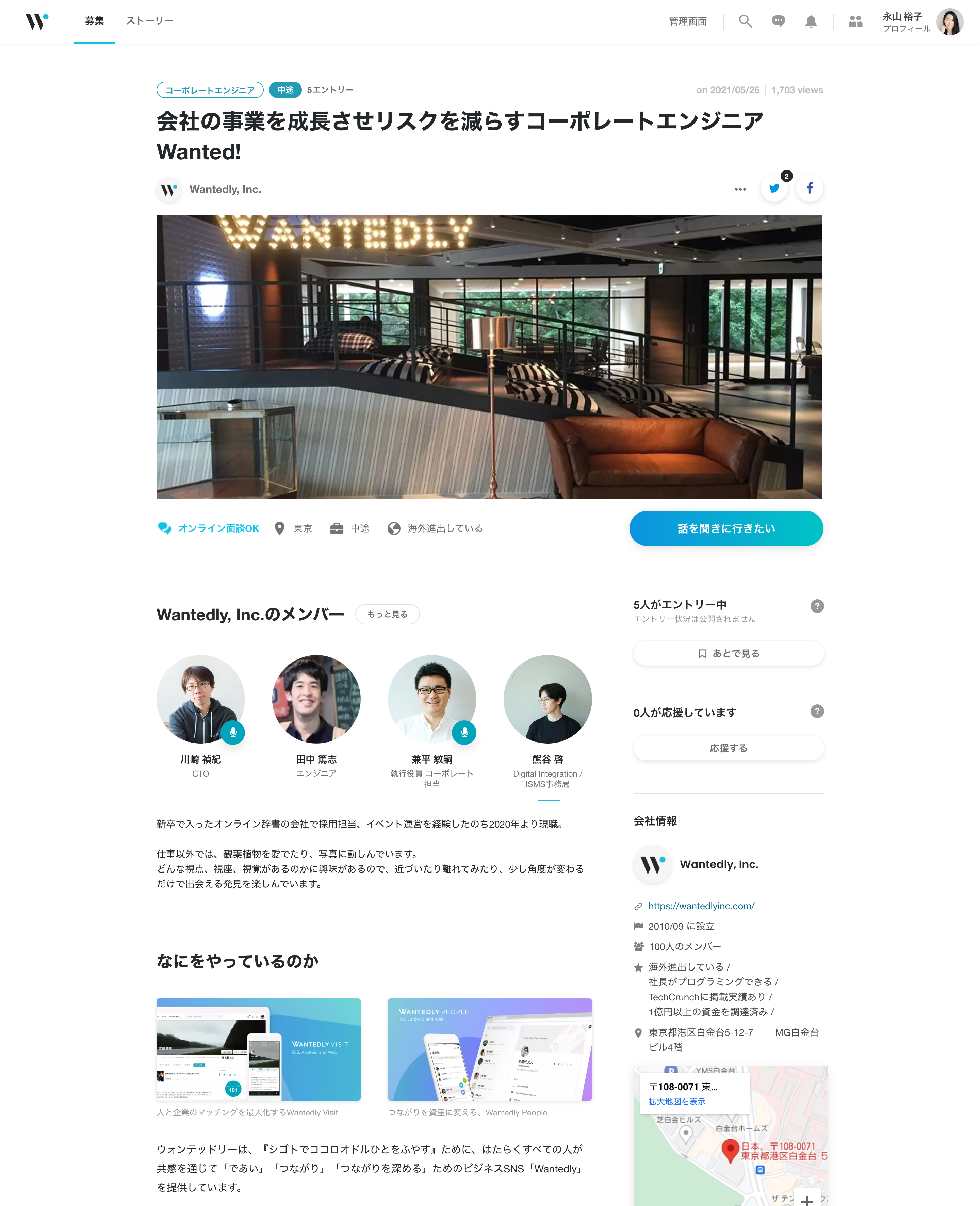Open the three-dot overflow menu
Viewport: 980px width, 1206px height.
(x=740, y=189)
